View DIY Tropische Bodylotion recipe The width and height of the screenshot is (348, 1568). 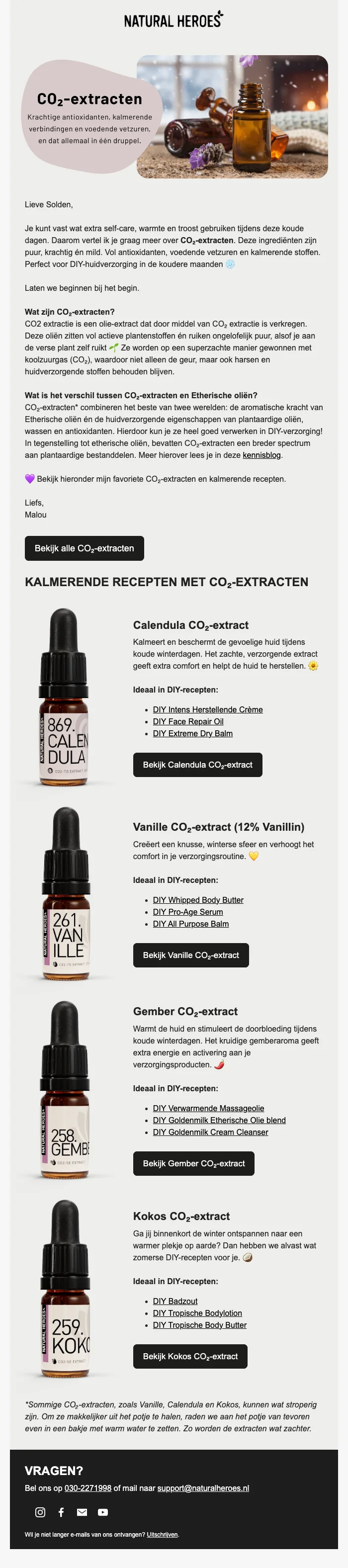point(197,1312)
